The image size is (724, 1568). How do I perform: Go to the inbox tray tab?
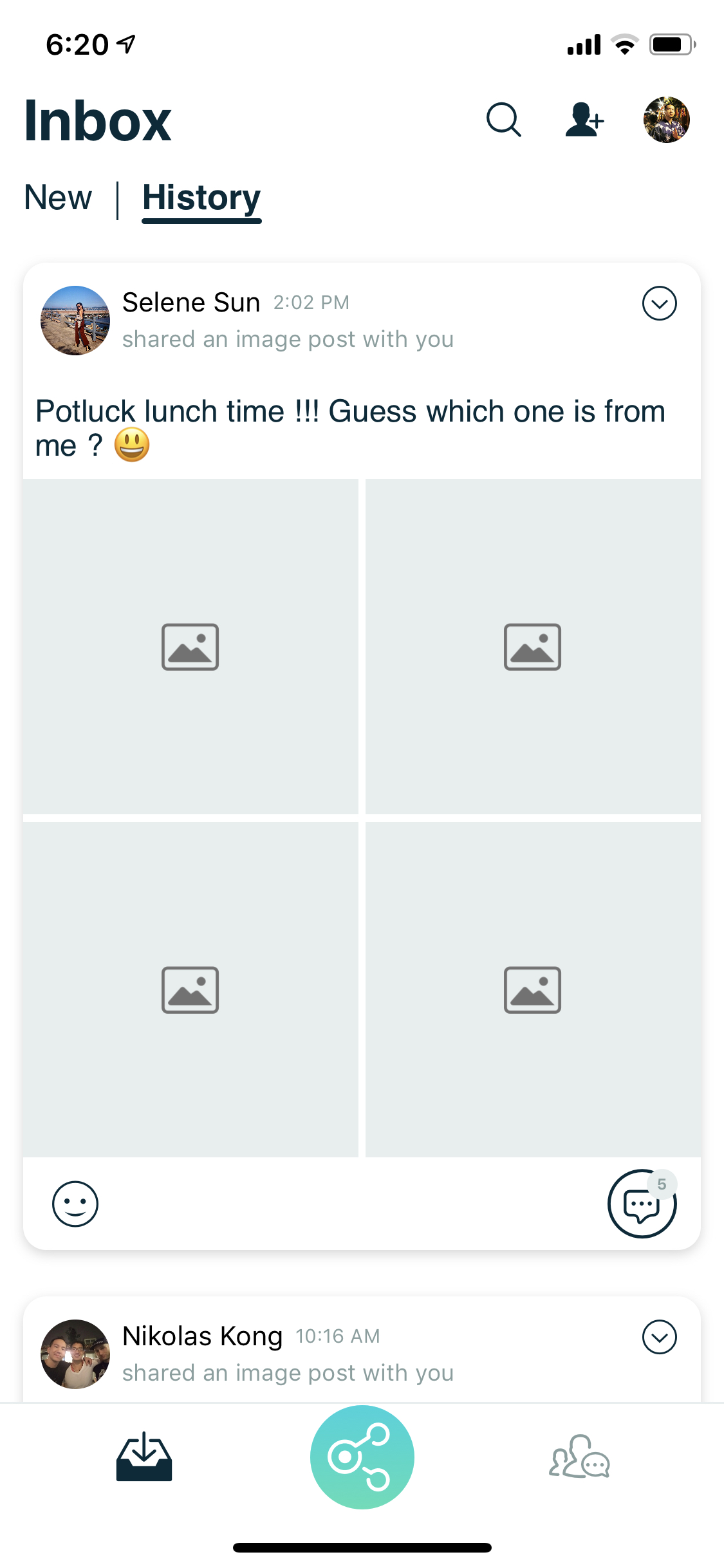tap(144, 1457)
